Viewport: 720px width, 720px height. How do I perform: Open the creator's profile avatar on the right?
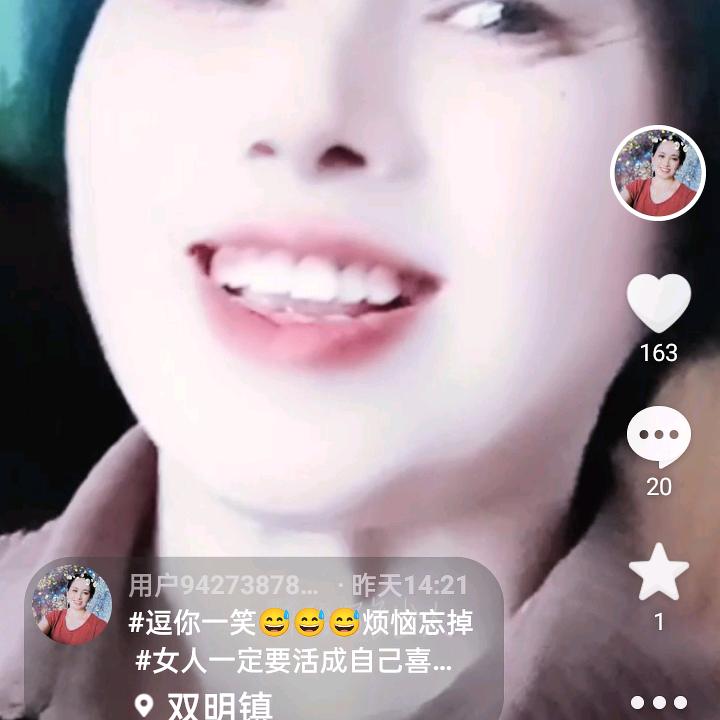pyautogui.click(x=658, y=173)
